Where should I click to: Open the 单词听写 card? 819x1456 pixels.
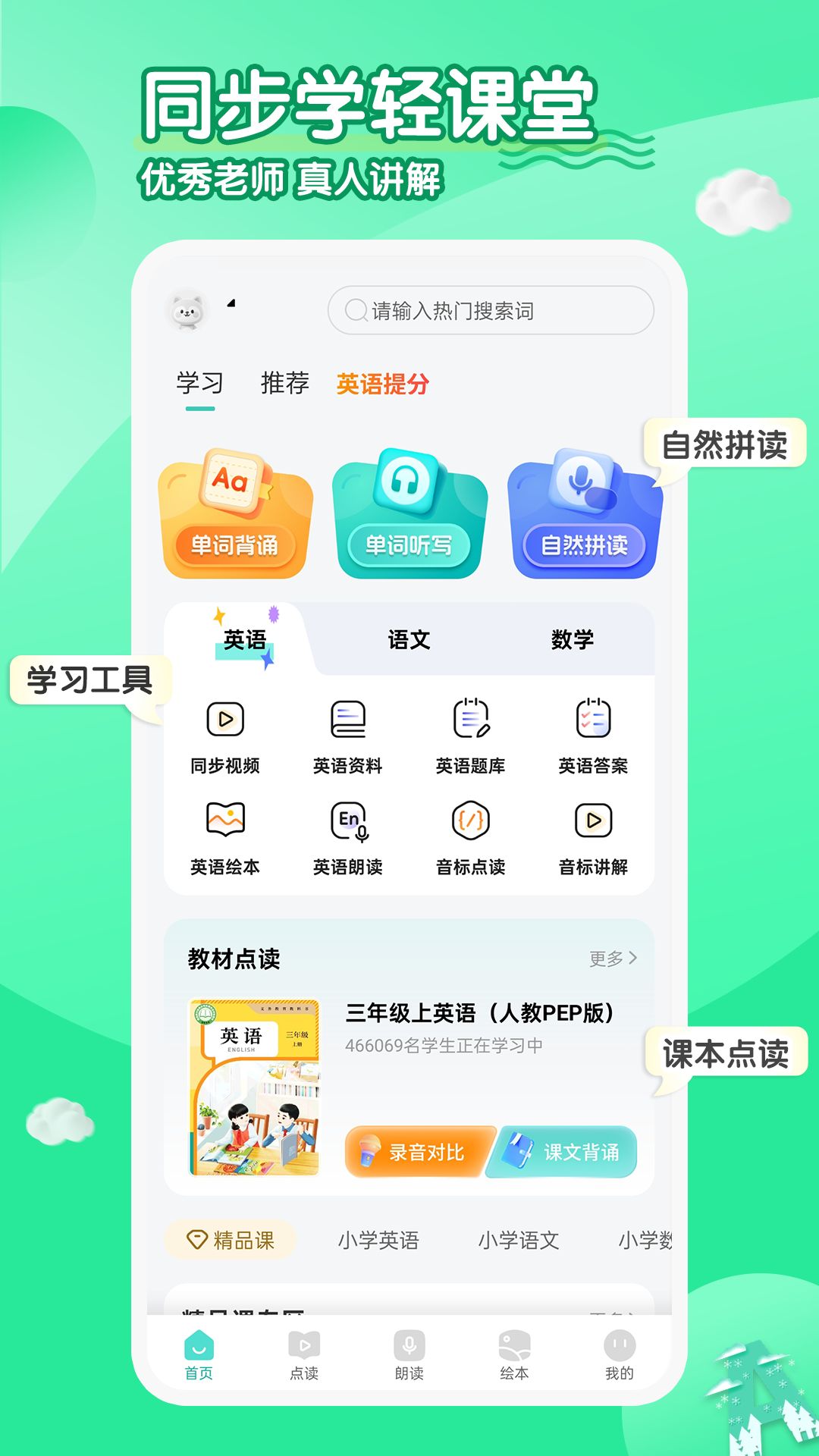[x=409, y=516]
